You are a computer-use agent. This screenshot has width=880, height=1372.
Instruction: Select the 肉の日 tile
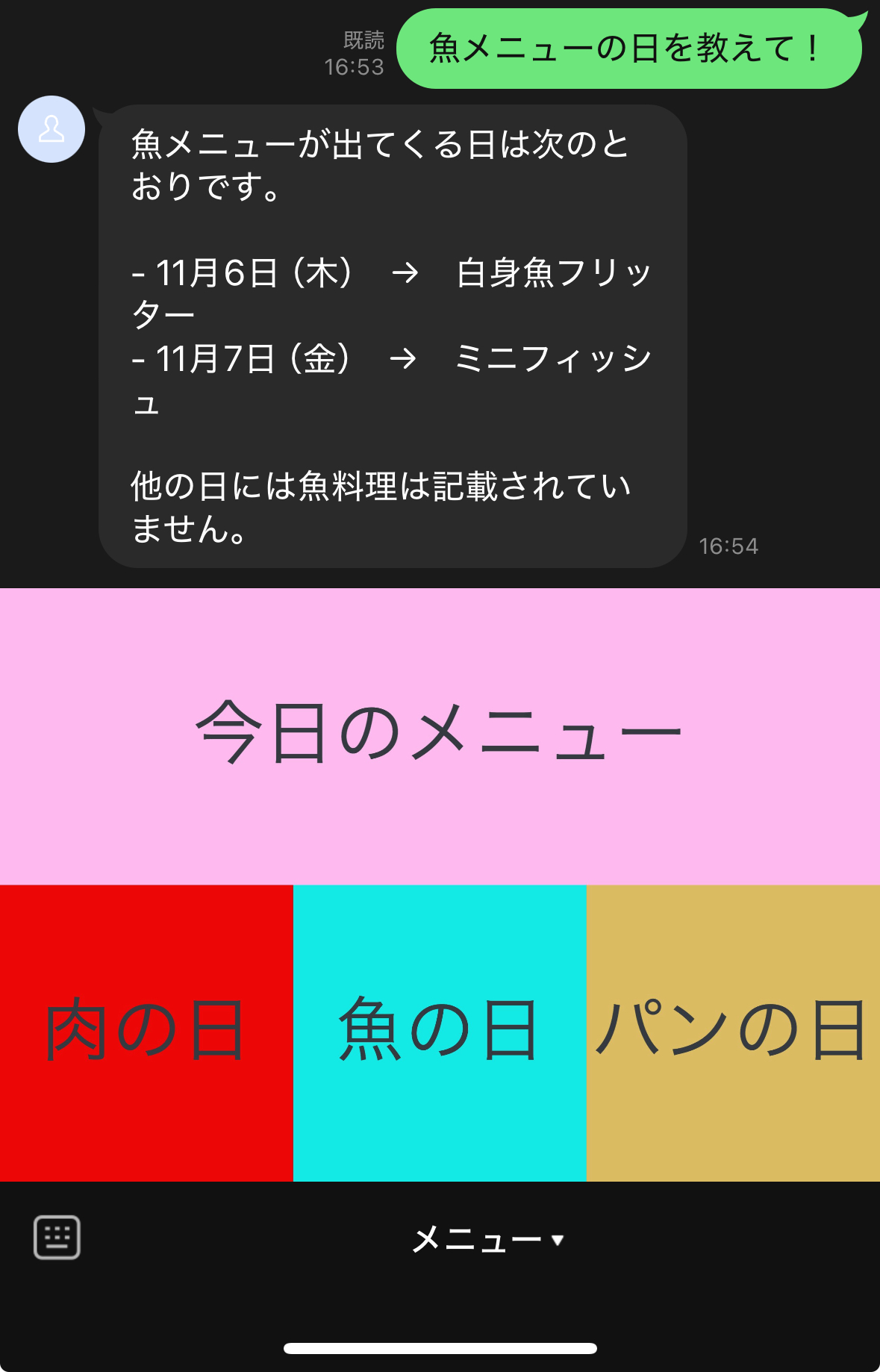coord(146,1032)
